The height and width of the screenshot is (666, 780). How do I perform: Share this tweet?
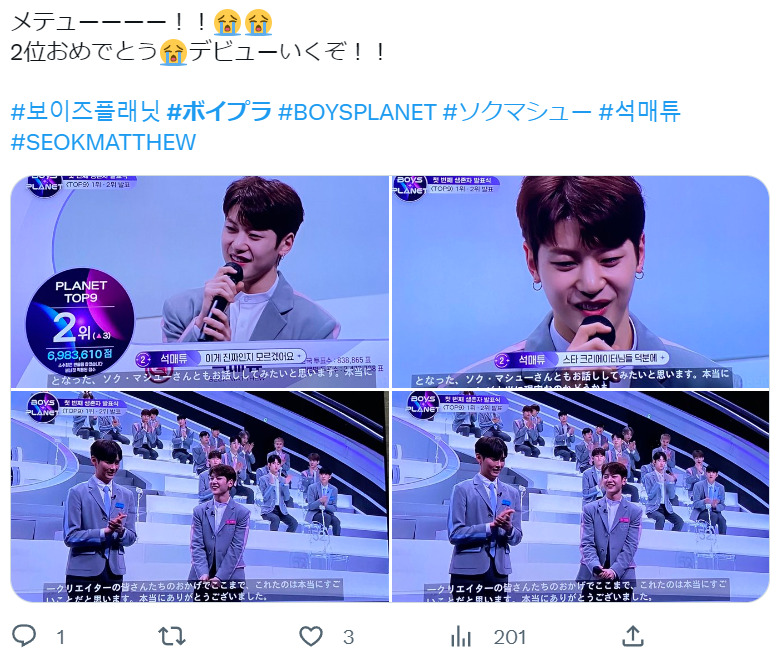632,637
